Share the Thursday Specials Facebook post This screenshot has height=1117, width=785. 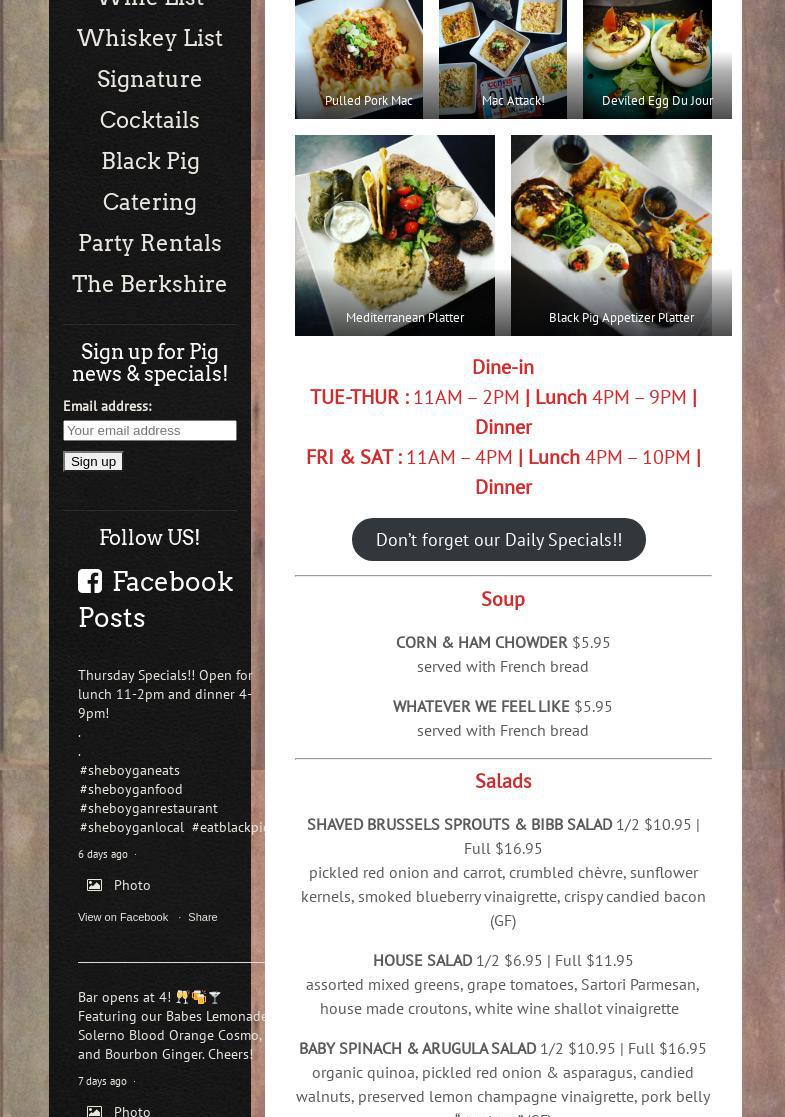pos(202,917)
